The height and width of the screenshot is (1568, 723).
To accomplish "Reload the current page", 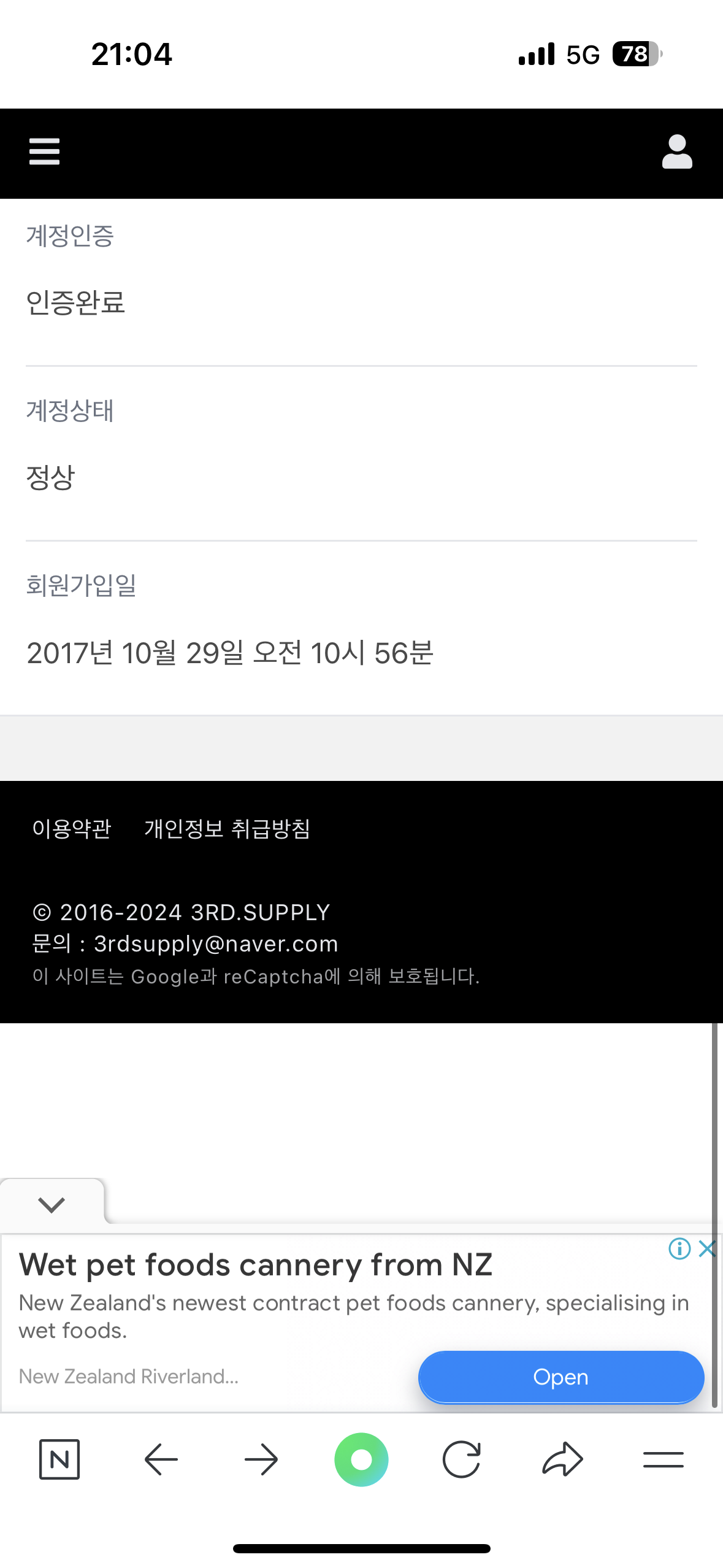I will [x=461, y=1459].
